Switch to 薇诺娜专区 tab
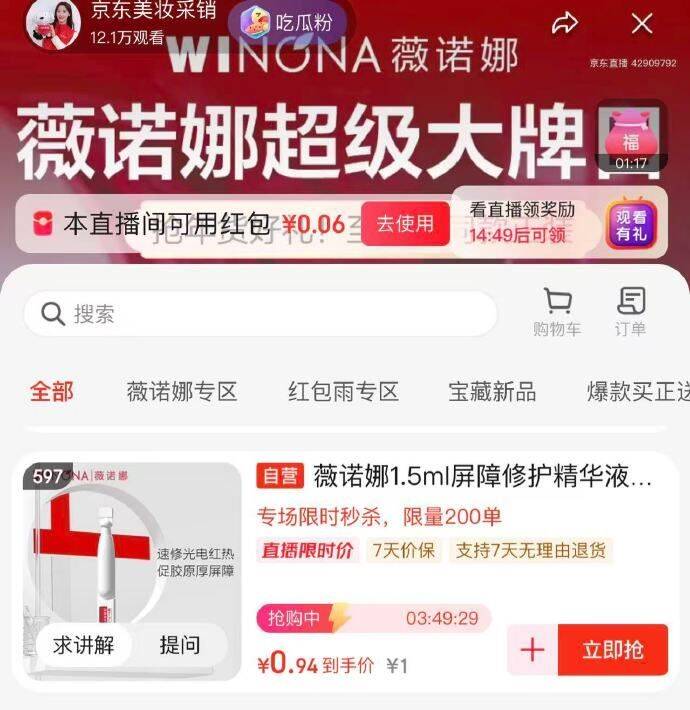 182,391
